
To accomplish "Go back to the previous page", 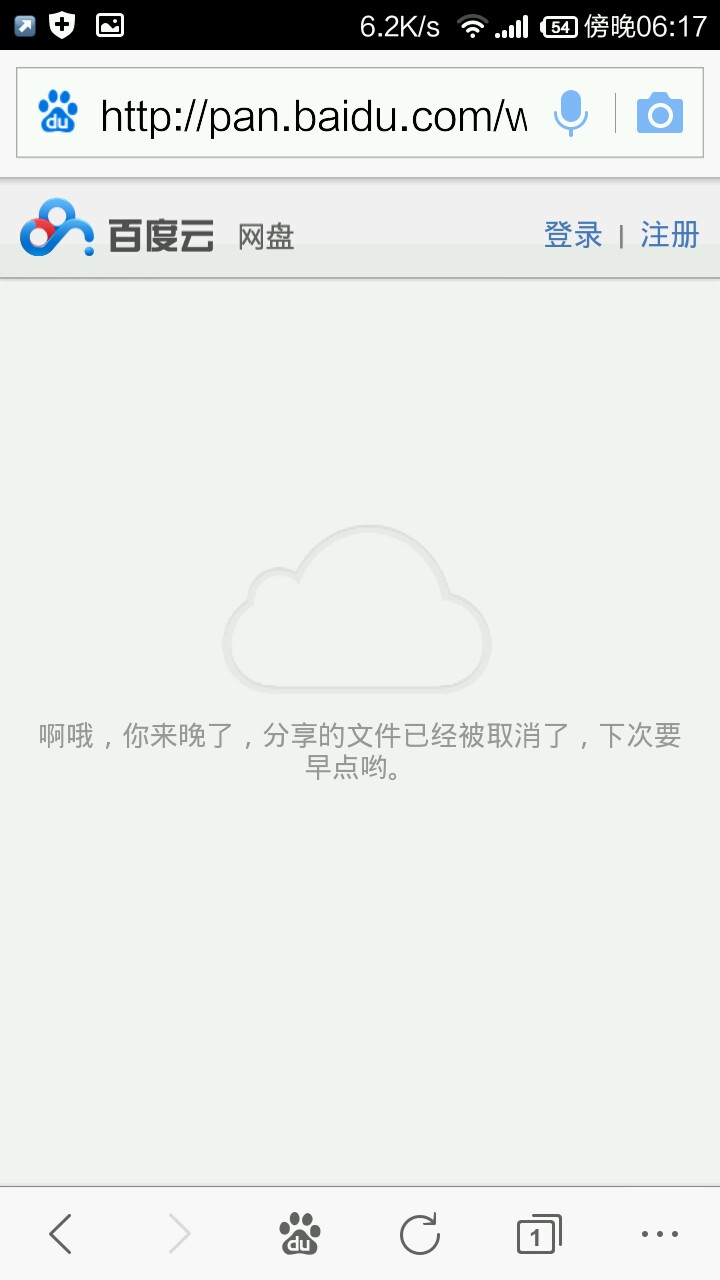I will pyautogui.click(x=61, y=1234).
